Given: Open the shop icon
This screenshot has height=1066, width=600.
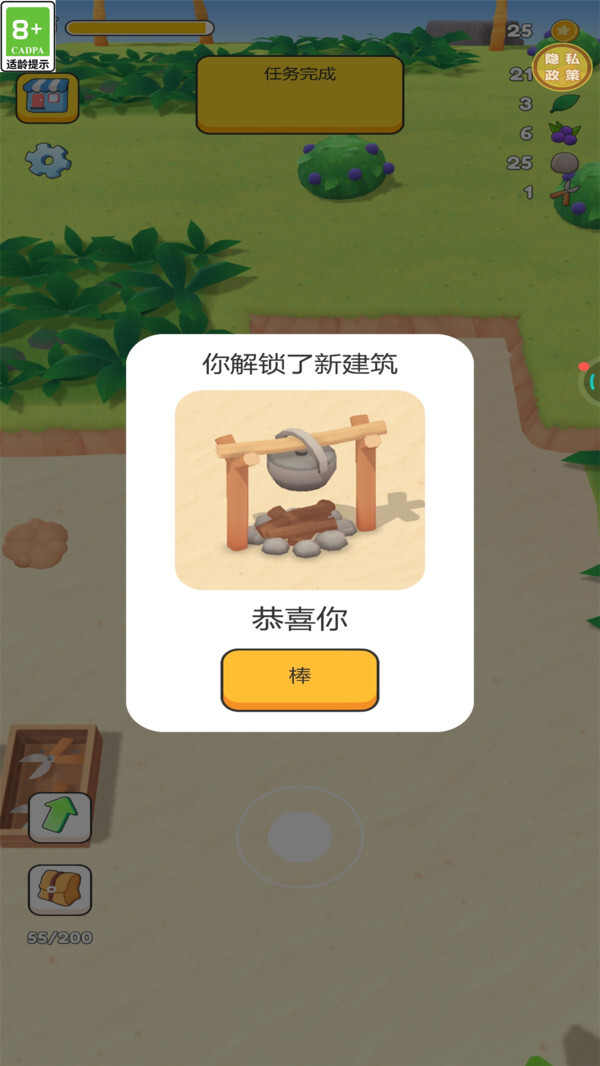Looking at the screenshot, I should click(x=47, y=97).
